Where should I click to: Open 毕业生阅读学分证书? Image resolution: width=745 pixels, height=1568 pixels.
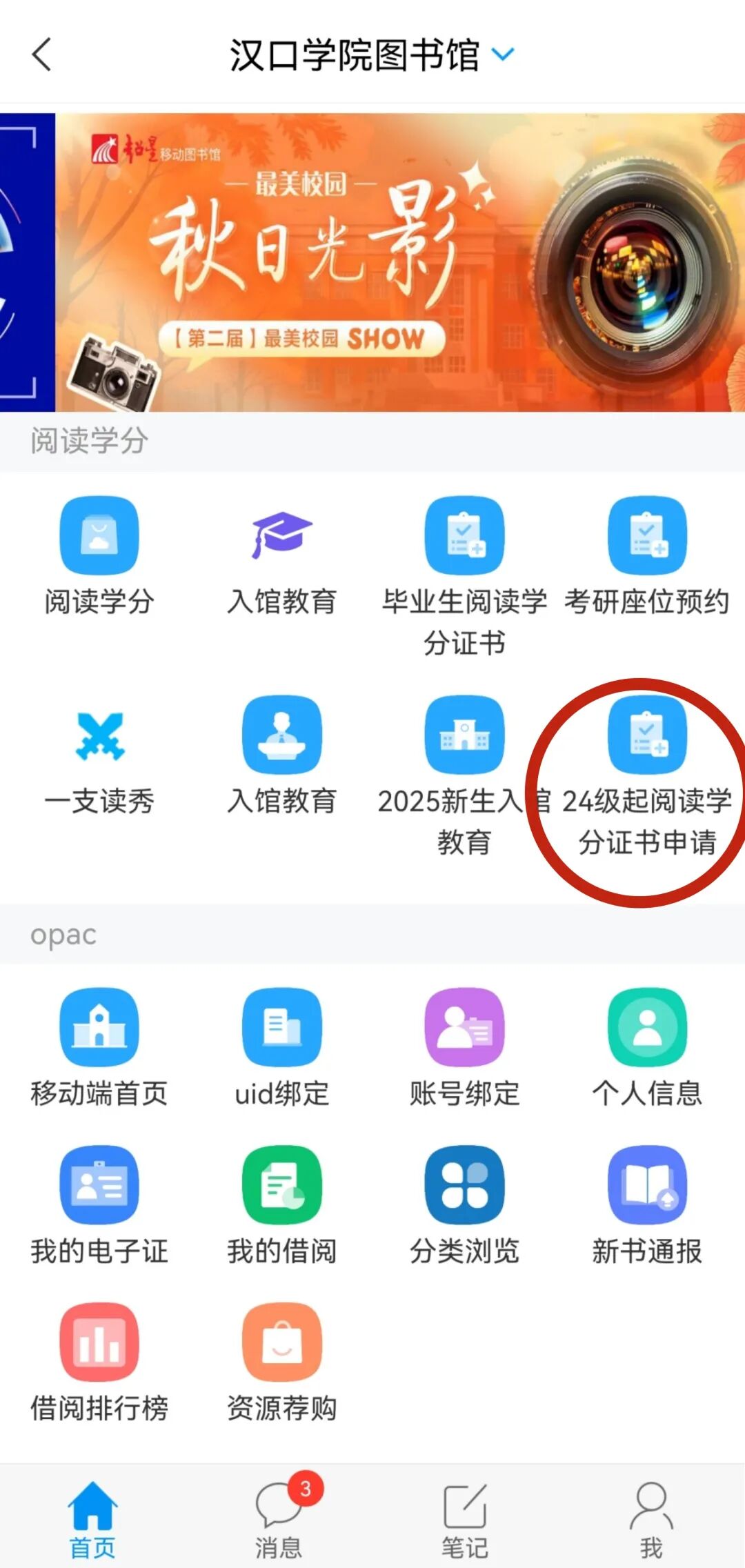pyautogui.click(x=464, y=535)
